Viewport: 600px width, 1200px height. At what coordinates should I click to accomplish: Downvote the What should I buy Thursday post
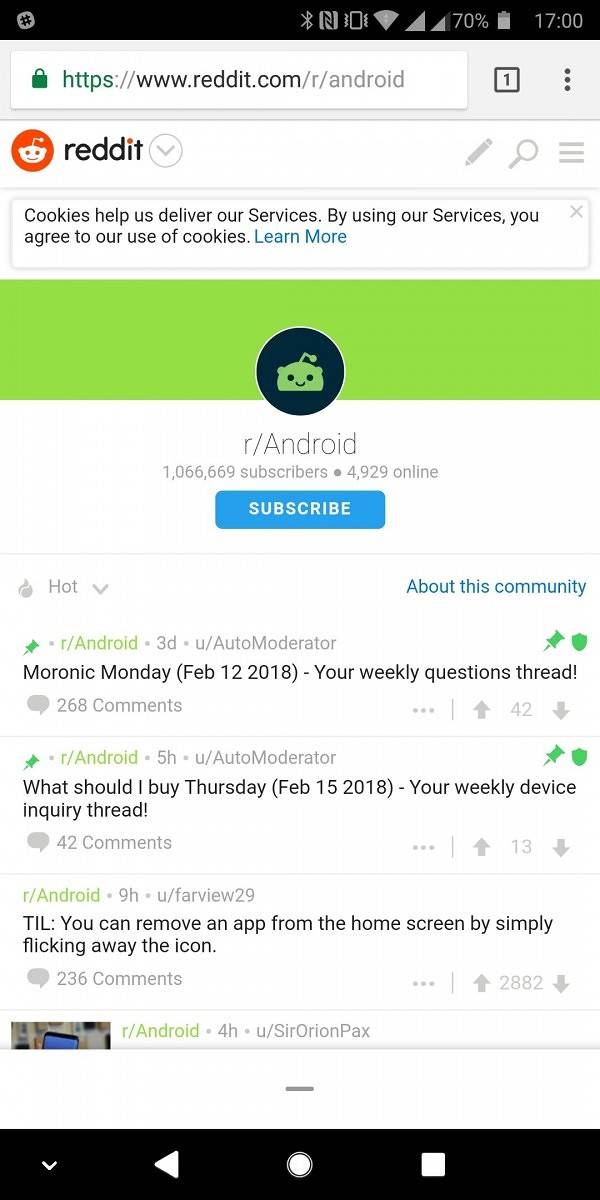561,848
